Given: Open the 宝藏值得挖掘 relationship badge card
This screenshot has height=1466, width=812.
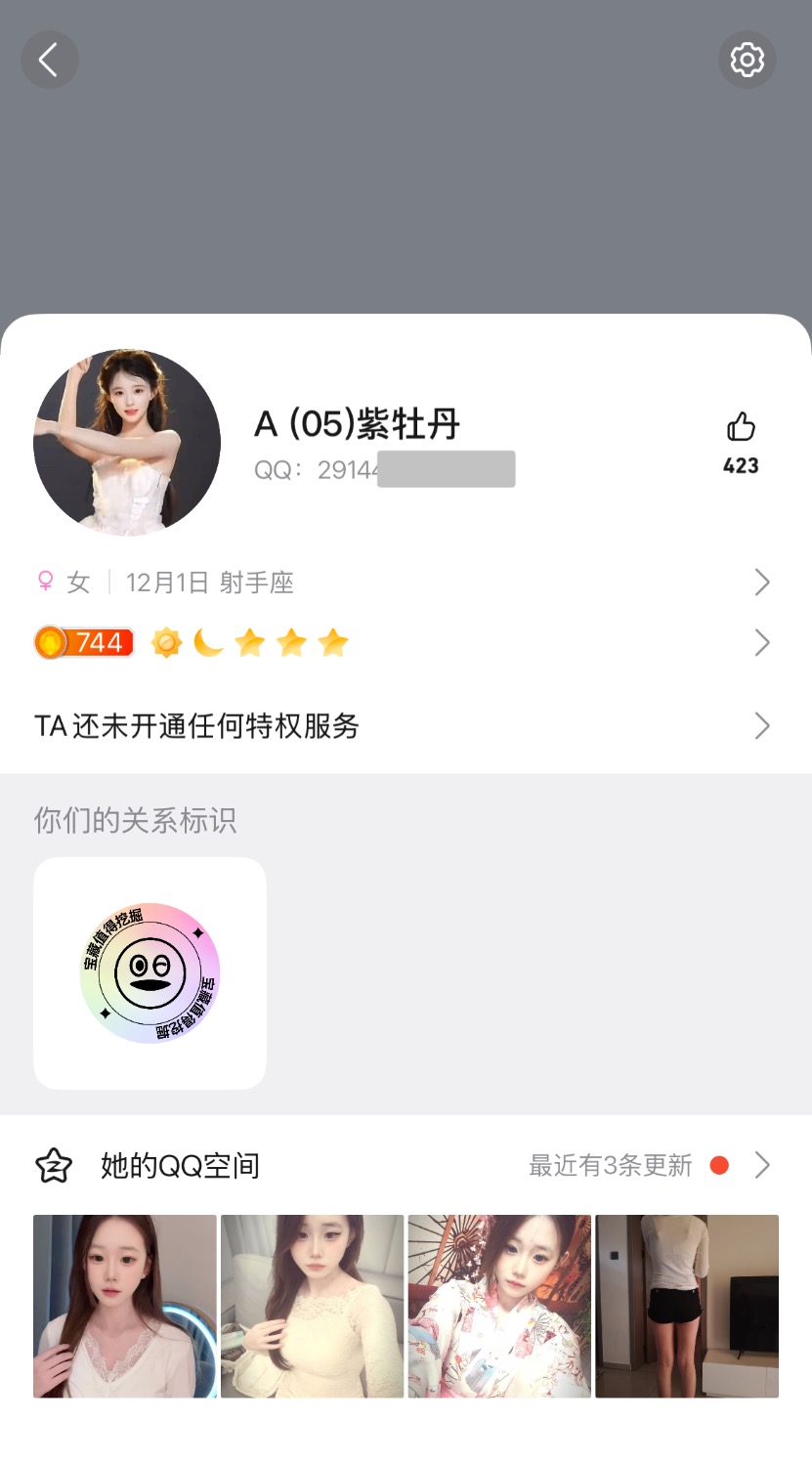Looking at the screenshot, I should coord(150,973).
